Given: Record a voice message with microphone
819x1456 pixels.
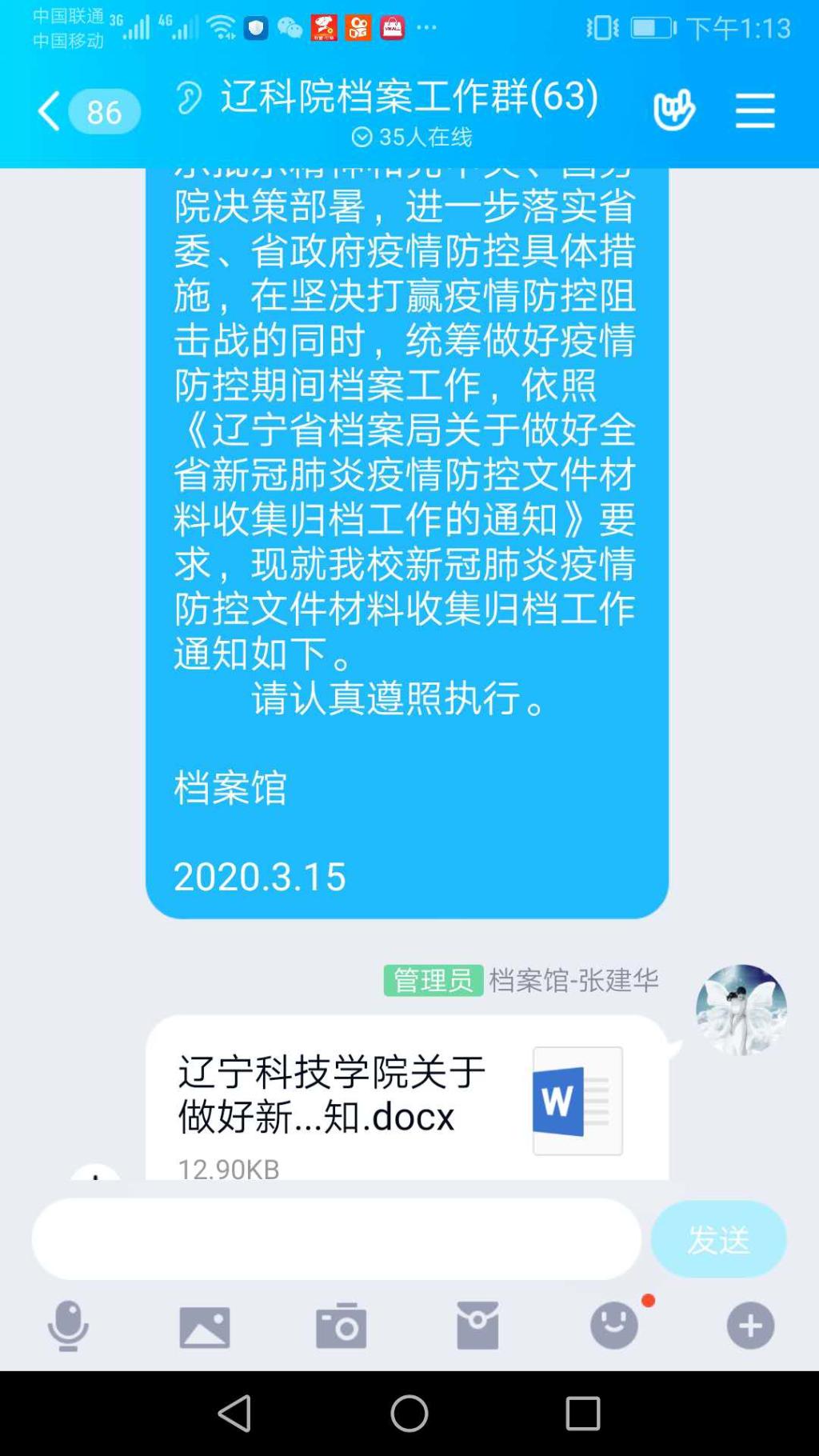Looking at the screenshot, I should tap(68, 1326).
